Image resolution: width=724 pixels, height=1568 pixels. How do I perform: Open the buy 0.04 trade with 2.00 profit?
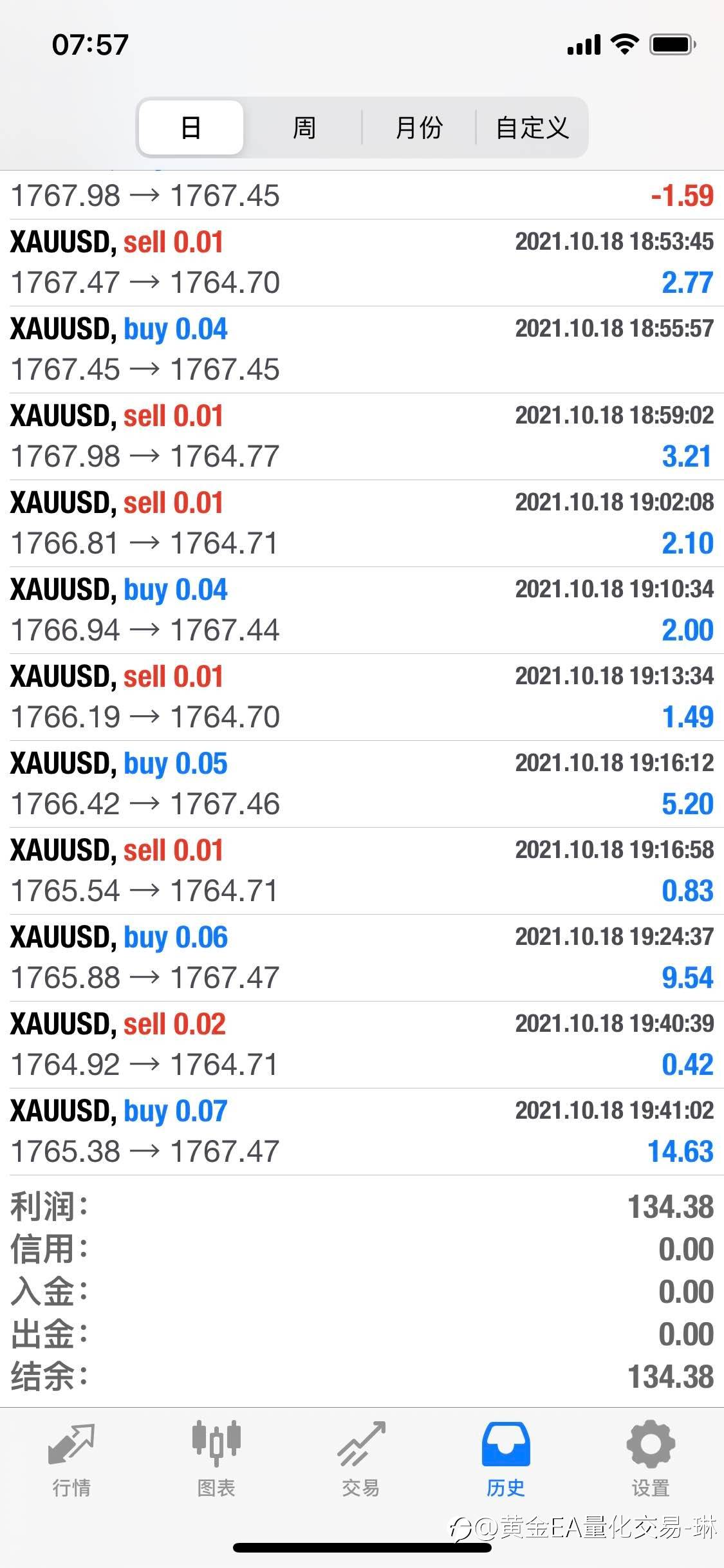(x=362, y=610)
